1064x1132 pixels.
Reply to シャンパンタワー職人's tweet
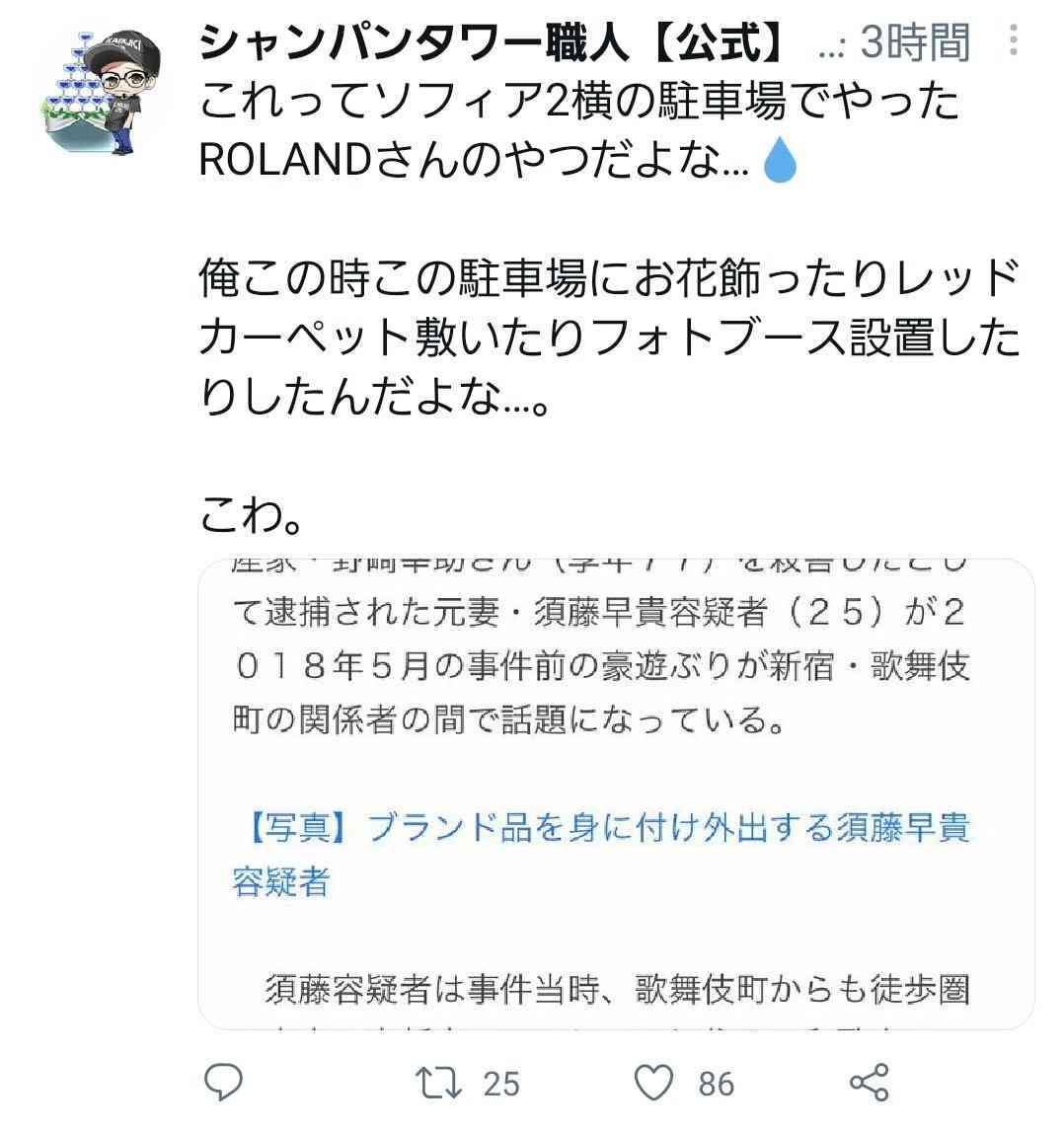[x=224, y=1083]
